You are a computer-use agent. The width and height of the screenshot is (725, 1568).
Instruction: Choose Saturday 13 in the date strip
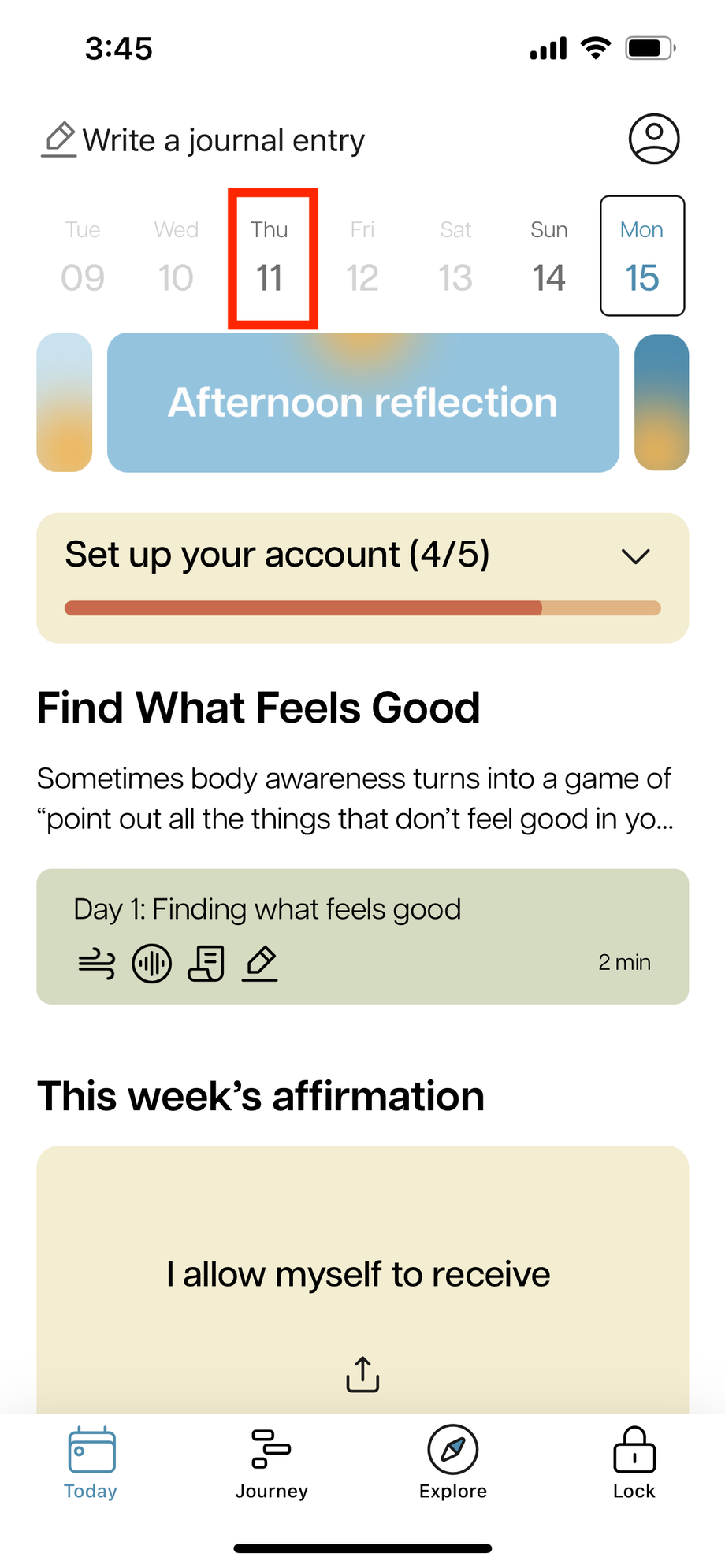[x=455, y=257]
